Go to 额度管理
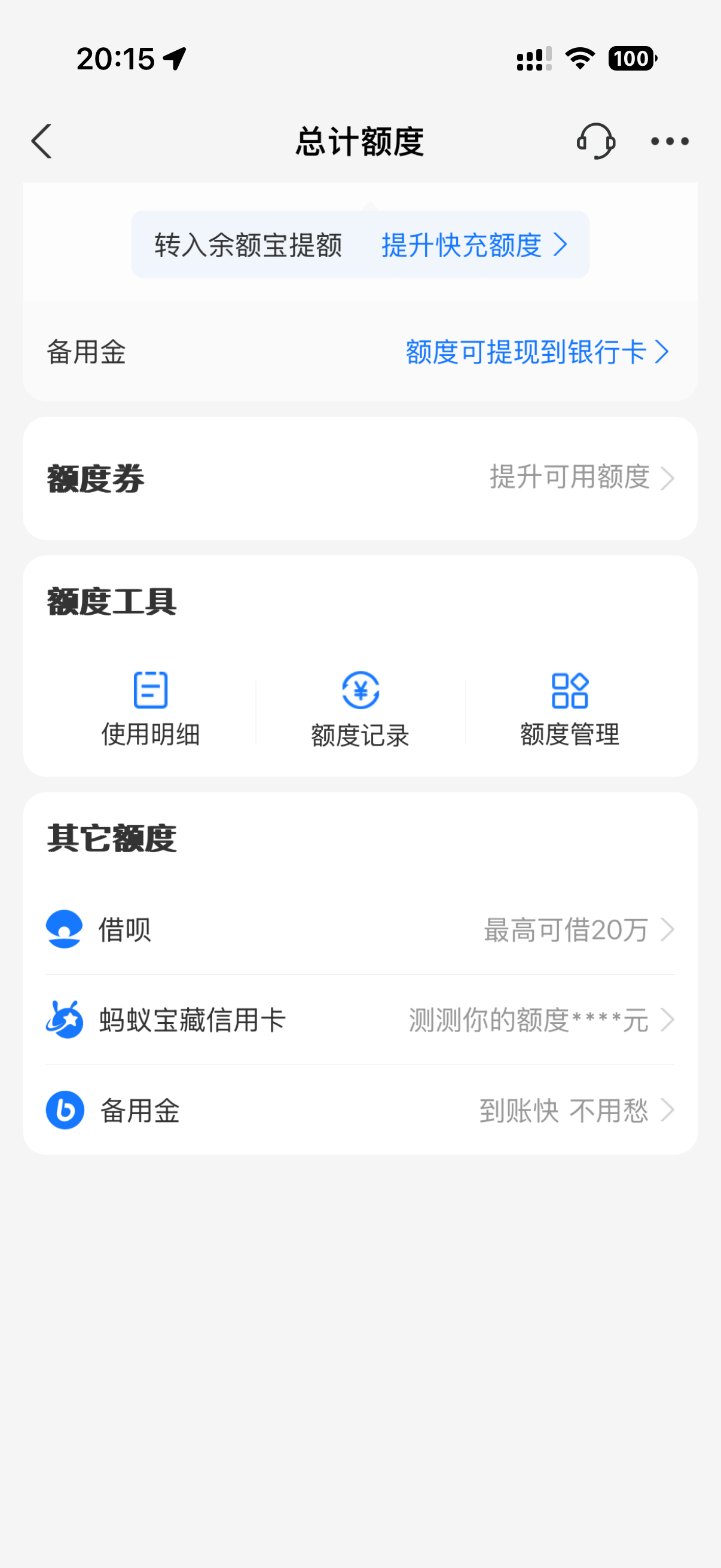 (570, 708)
